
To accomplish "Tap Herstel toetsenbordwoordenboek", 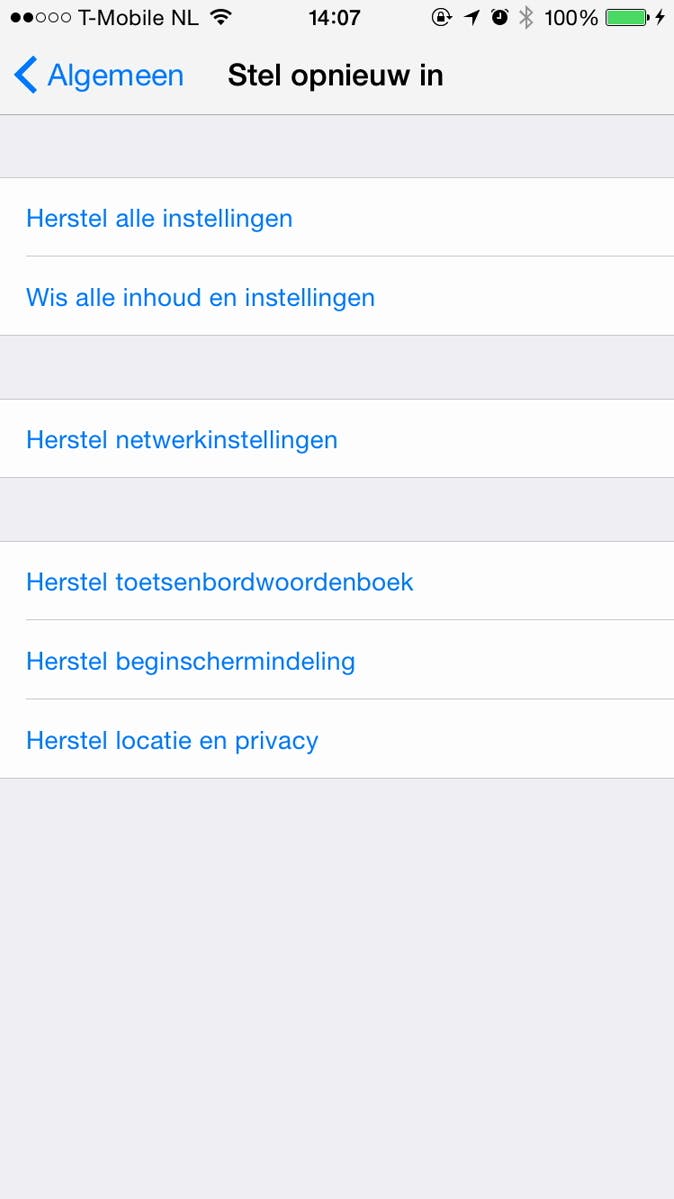I will tap(220, 582).
